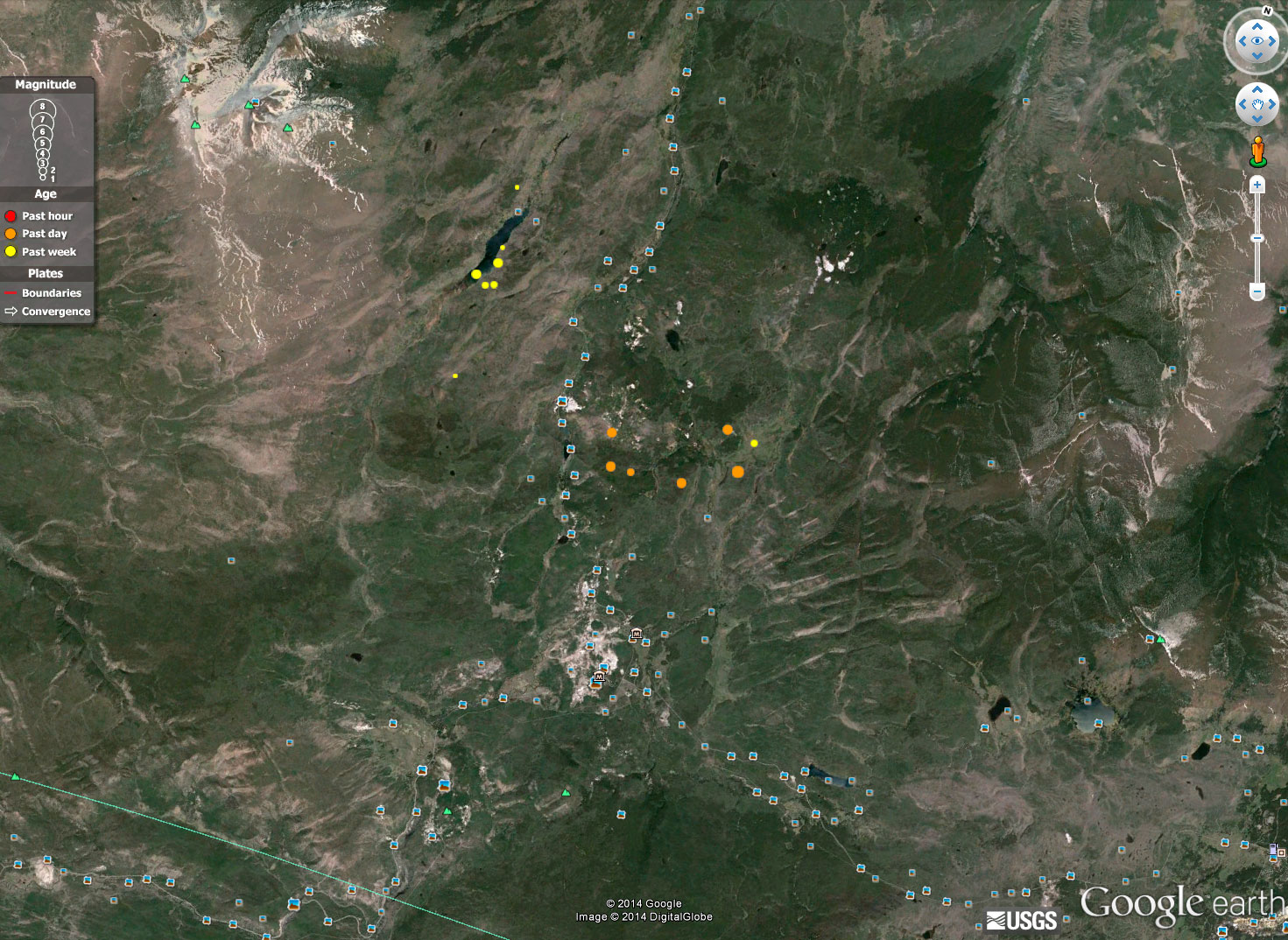Pan right using the hand joystick's right arrow
The height and width of the screenshot is (940, 1288).
(x=1272, y=105)
